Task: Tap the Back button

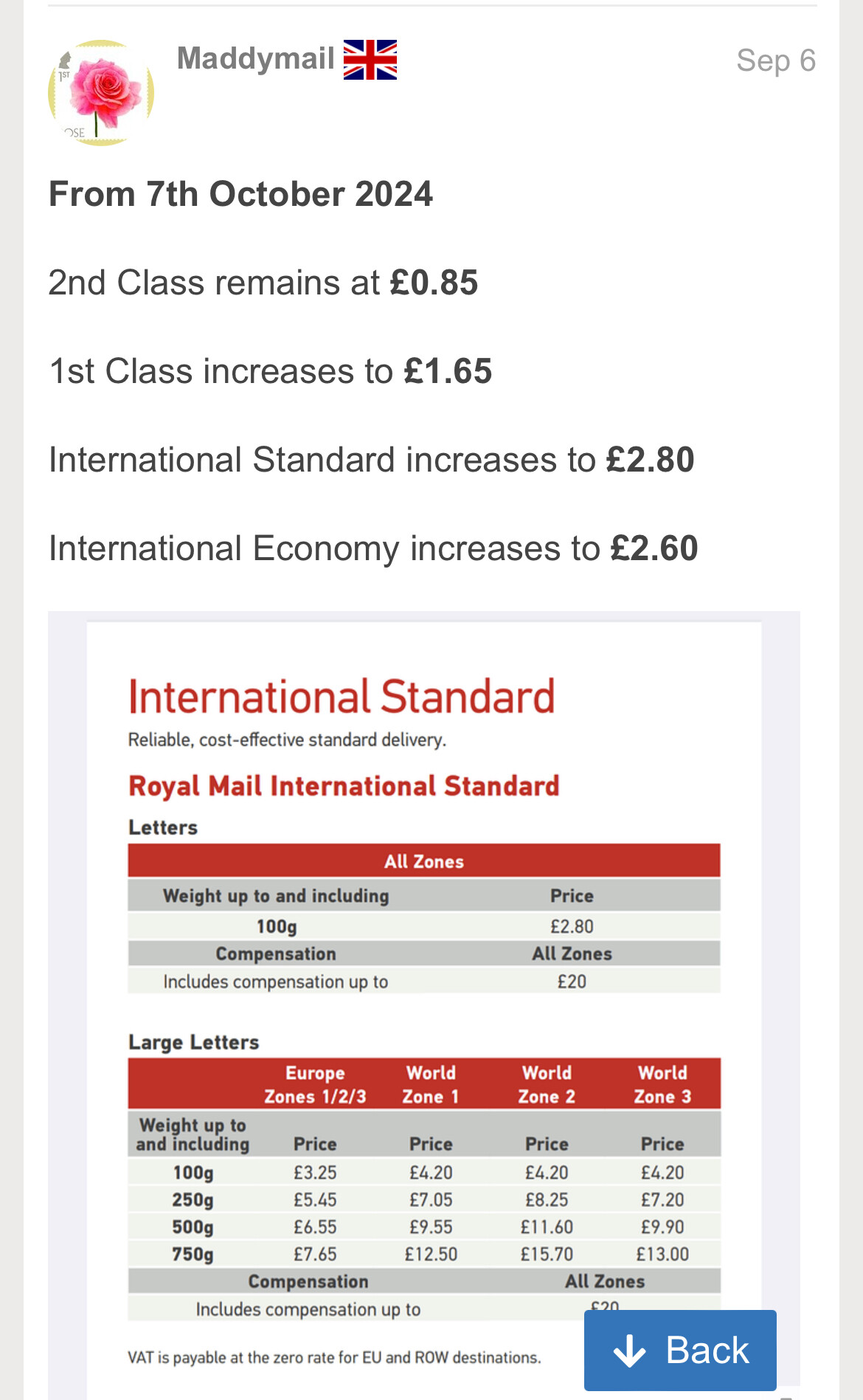Action: [679, 1350]
